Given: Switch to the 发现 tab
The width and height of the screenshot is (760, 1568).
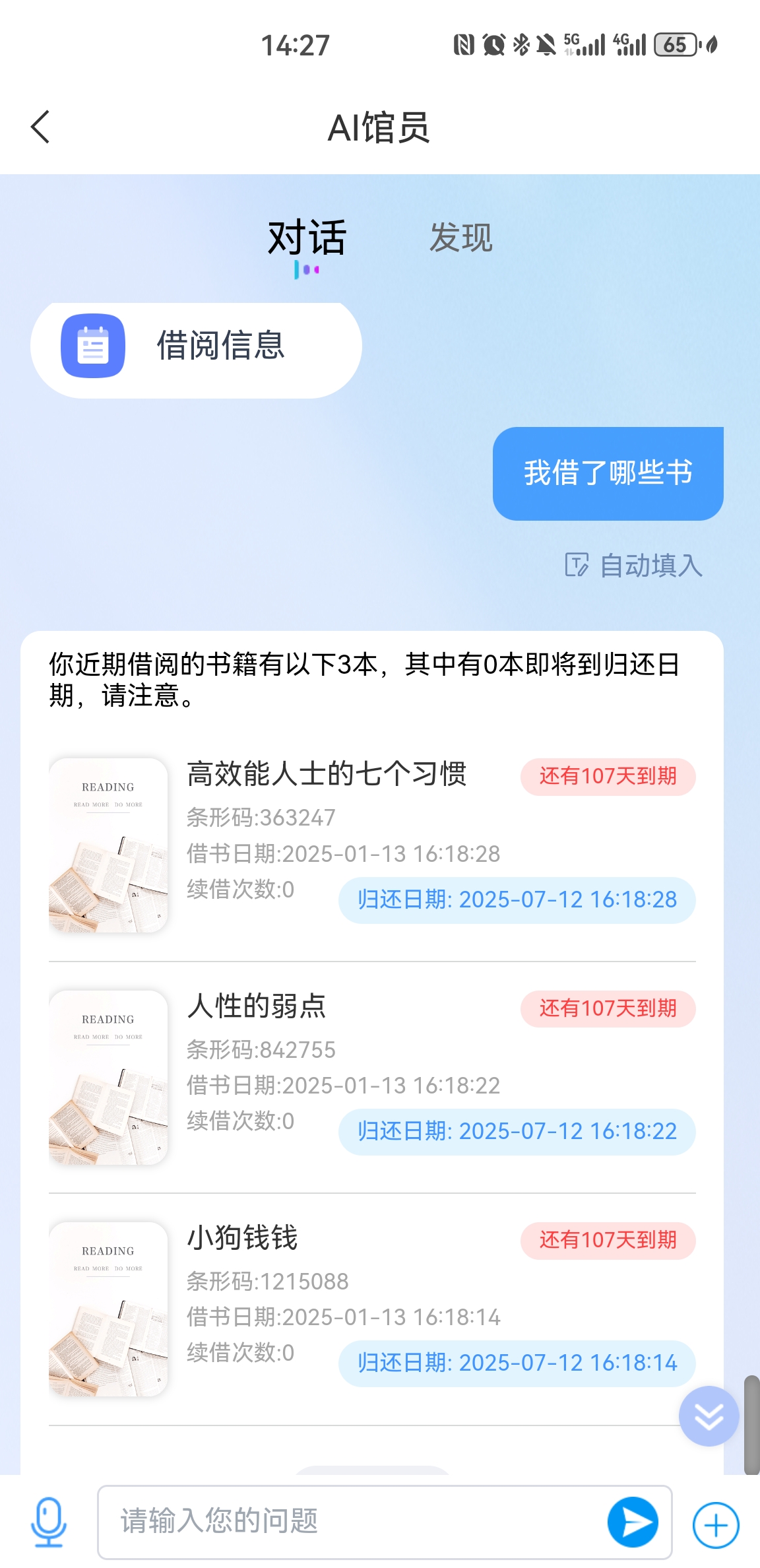Looking at the screenshot, I should click(461, 239).
